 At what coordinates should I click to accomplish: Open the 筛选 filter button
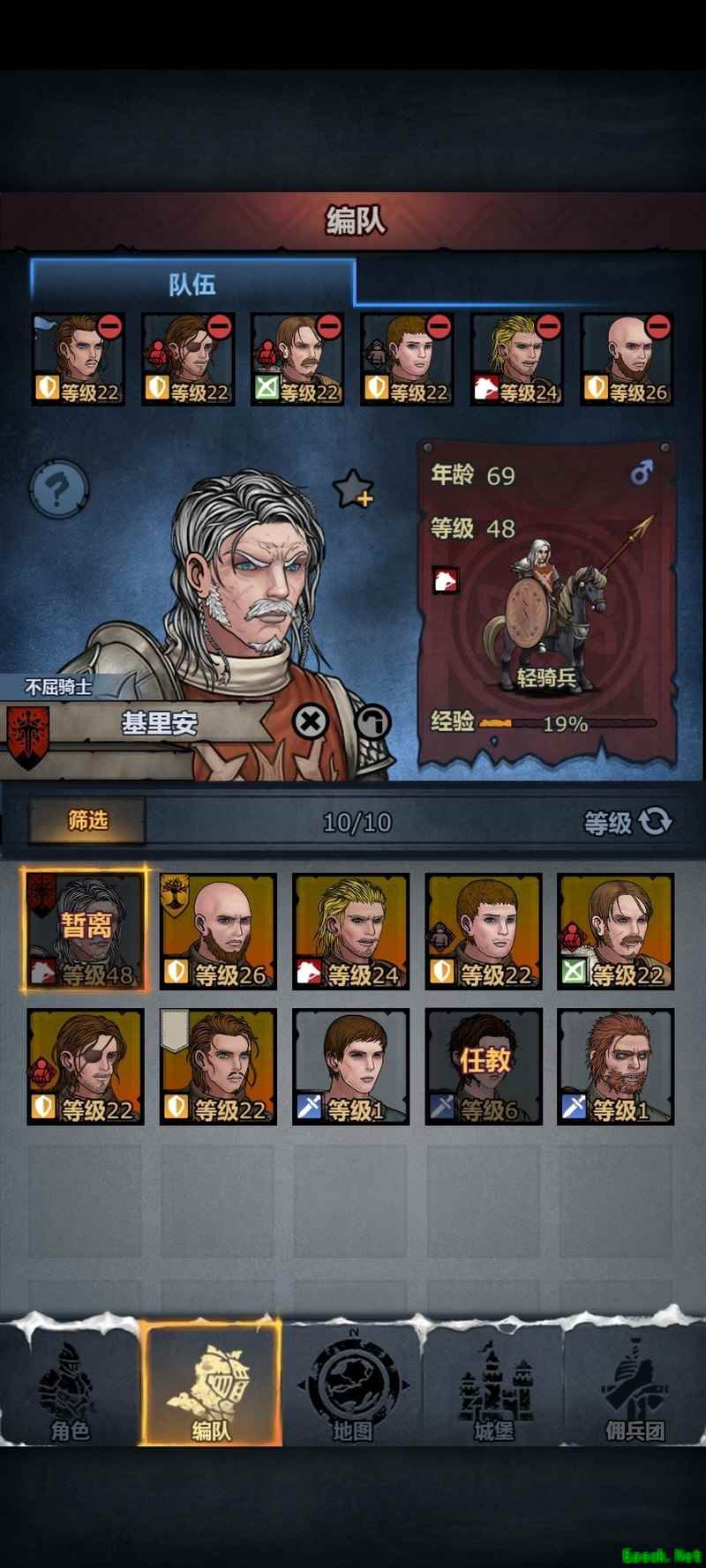tap(87, 821)
